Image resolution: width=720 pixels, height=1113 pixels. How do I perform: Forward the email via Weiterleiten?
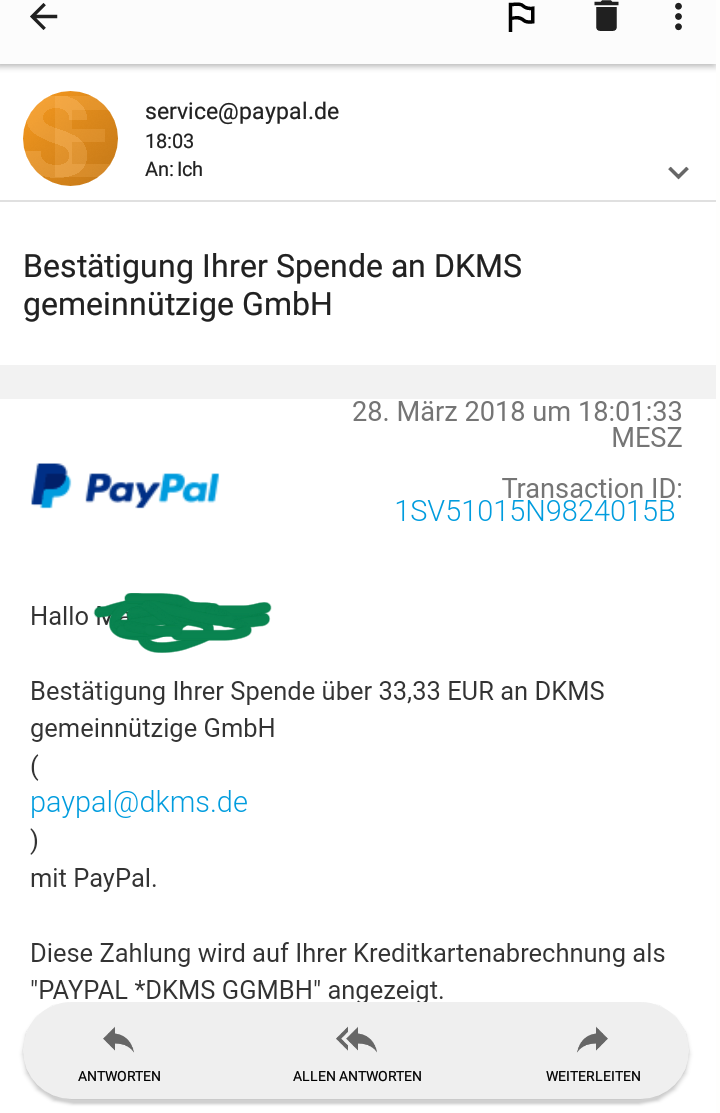coord(593,1055)
